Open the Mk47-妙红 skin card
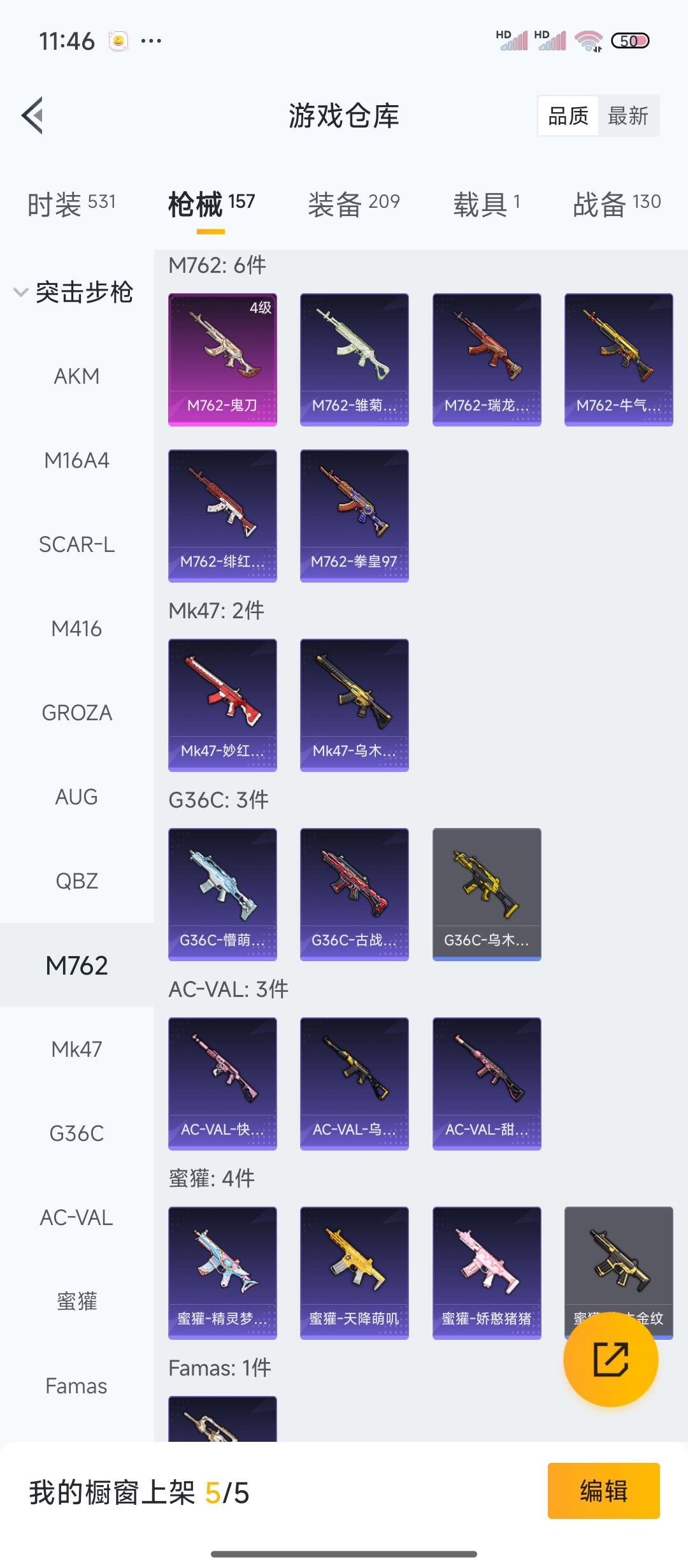This screenshot has height=1568, width=688. [x=222, y=705]
